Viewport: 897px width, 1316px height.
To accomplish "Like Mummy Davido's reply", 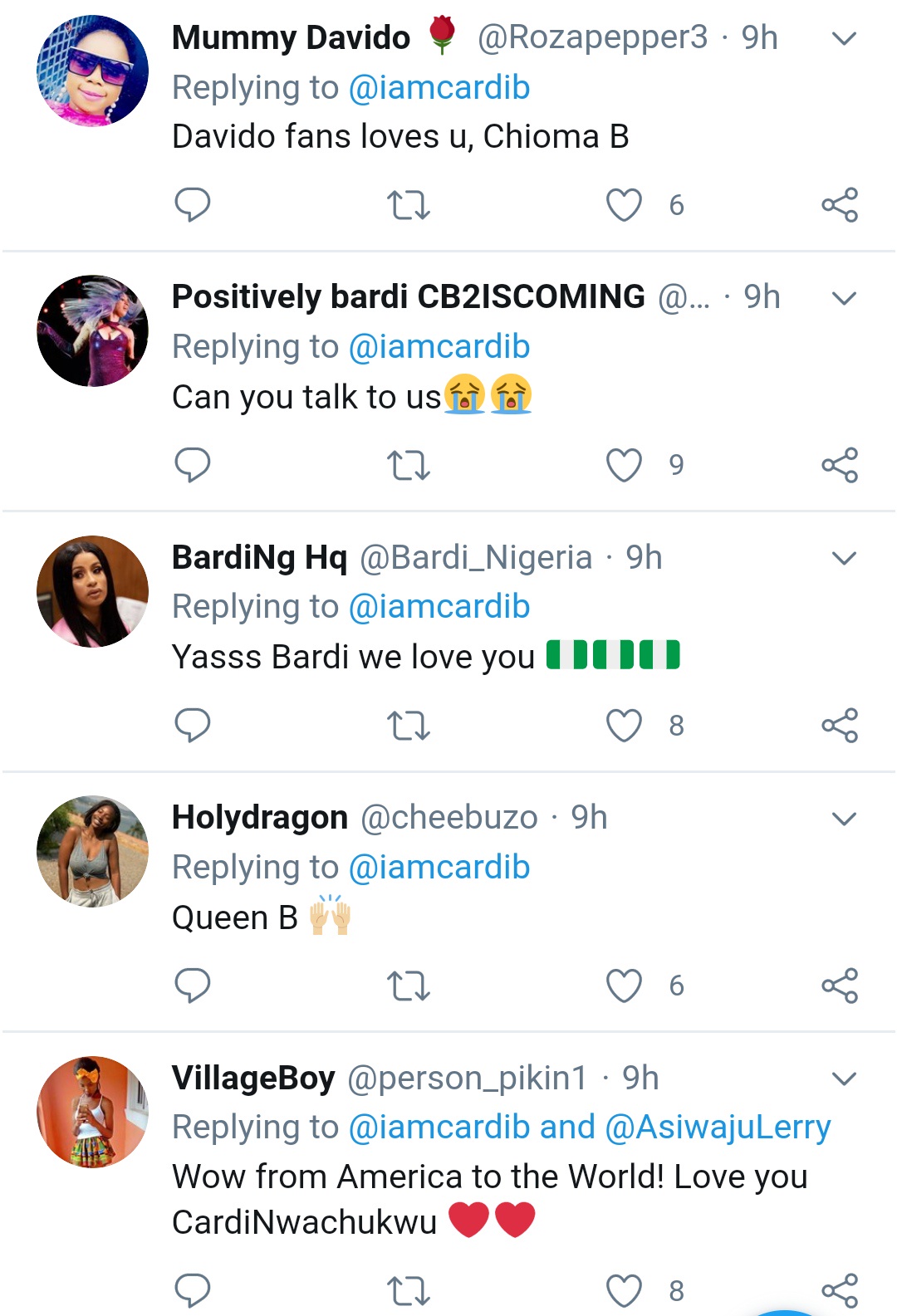I will point(624,204).
